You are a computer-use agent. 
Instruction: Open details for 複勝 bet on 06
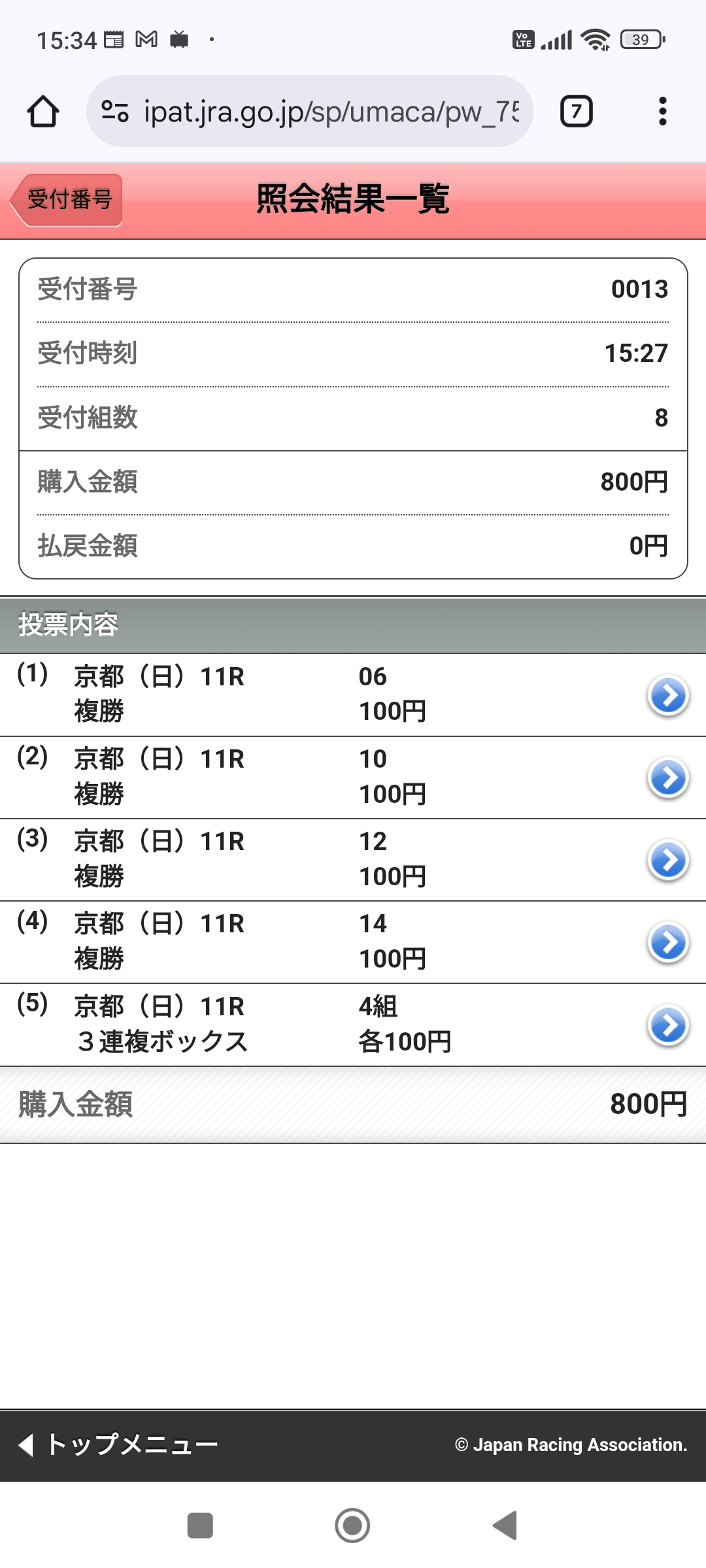667,695
